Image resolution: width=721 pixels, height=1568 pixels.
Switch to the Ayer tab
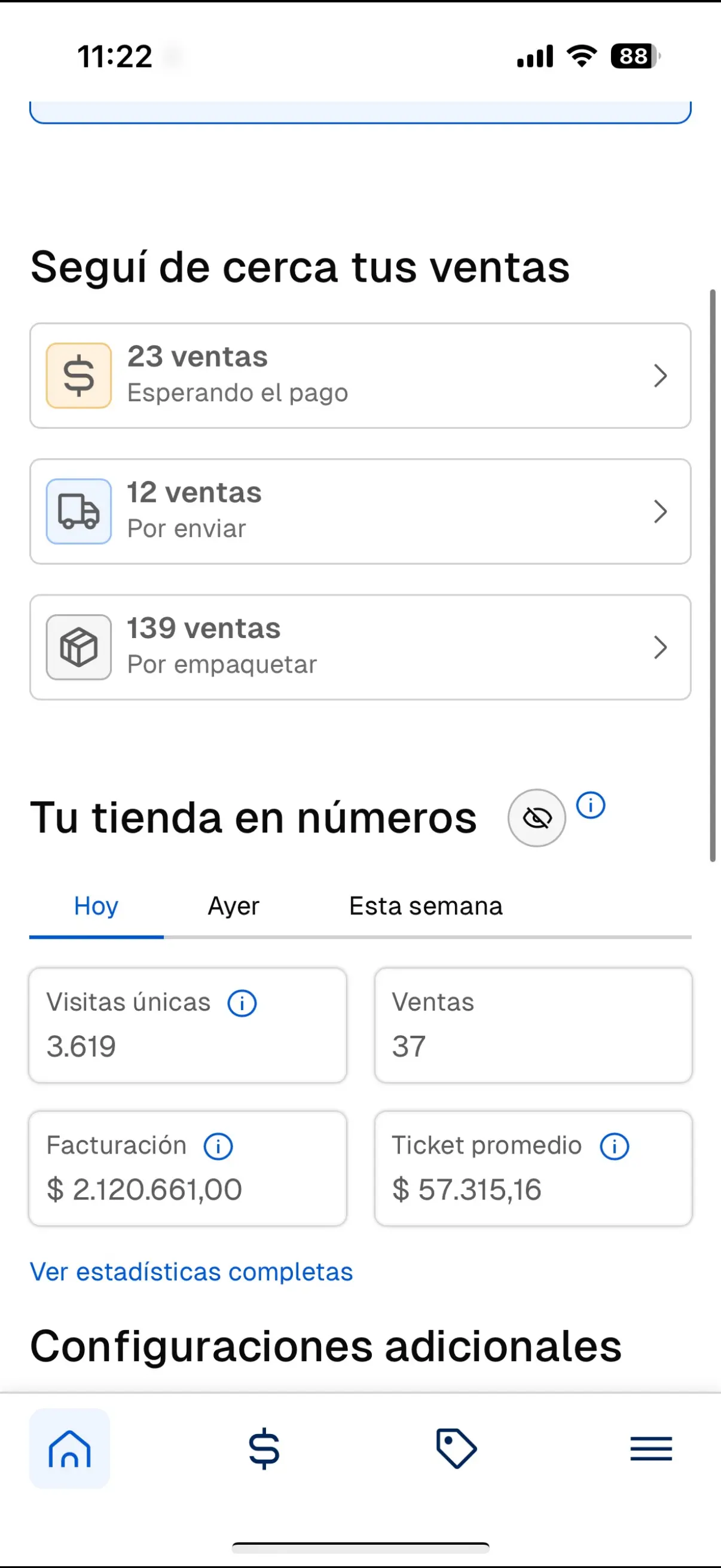coord(234,907)
